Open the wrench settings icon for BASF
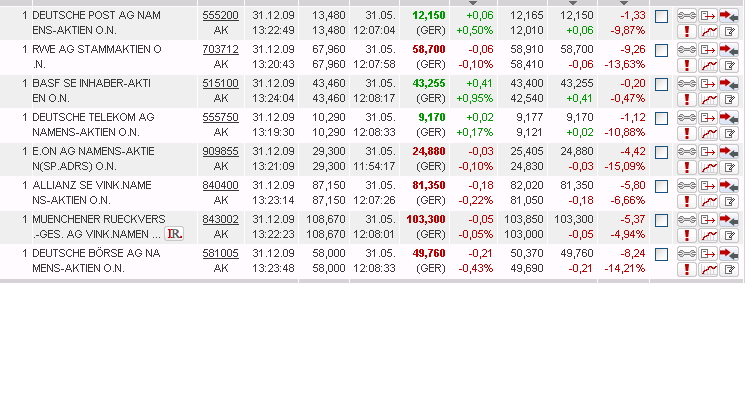 [x=687, y=84]
